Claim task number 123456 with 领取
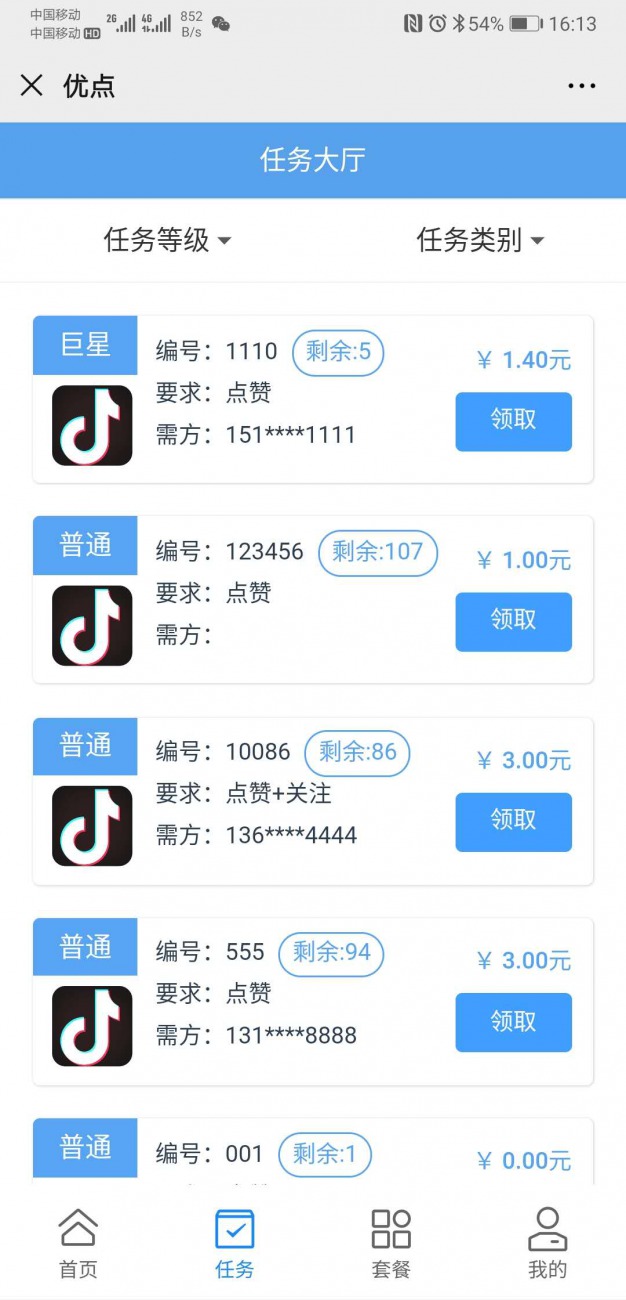 click(513, 621)
